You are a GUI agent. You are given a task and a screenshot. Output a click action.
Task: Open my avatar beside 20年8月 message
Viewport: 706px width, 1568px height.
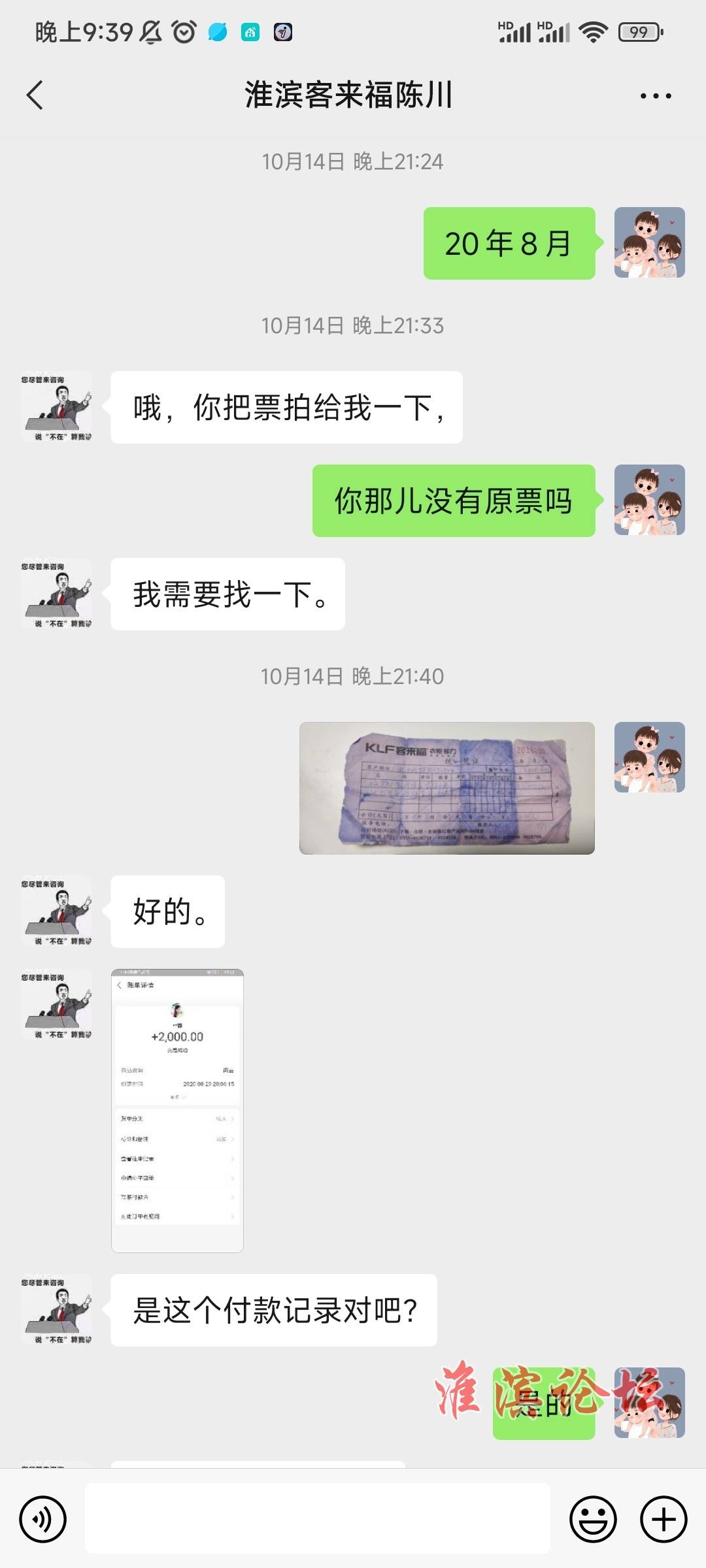[x=649, y=243]
